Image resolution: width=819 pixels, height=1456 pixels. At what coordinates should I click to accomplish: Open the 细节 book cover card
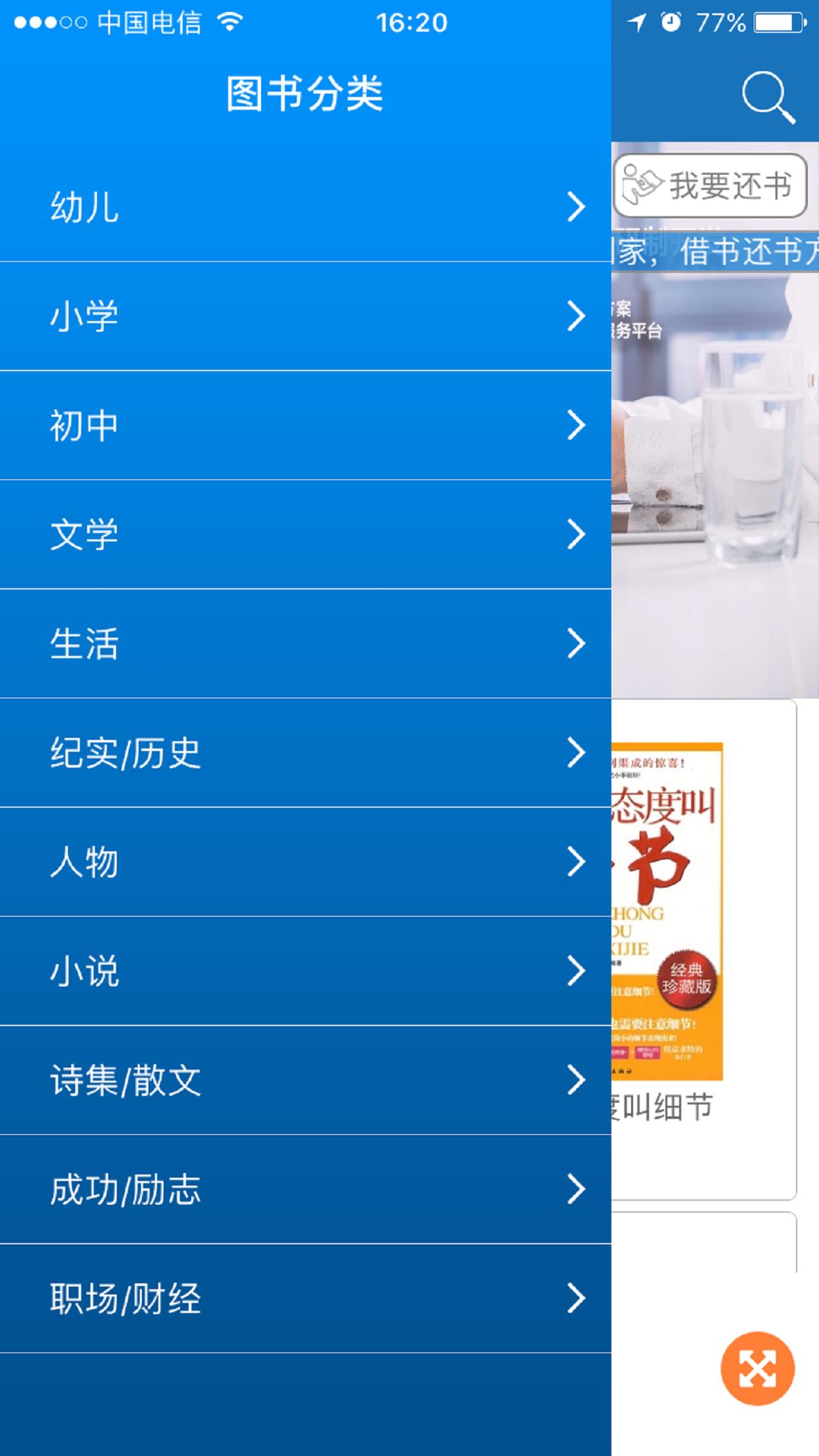[667, 910]
